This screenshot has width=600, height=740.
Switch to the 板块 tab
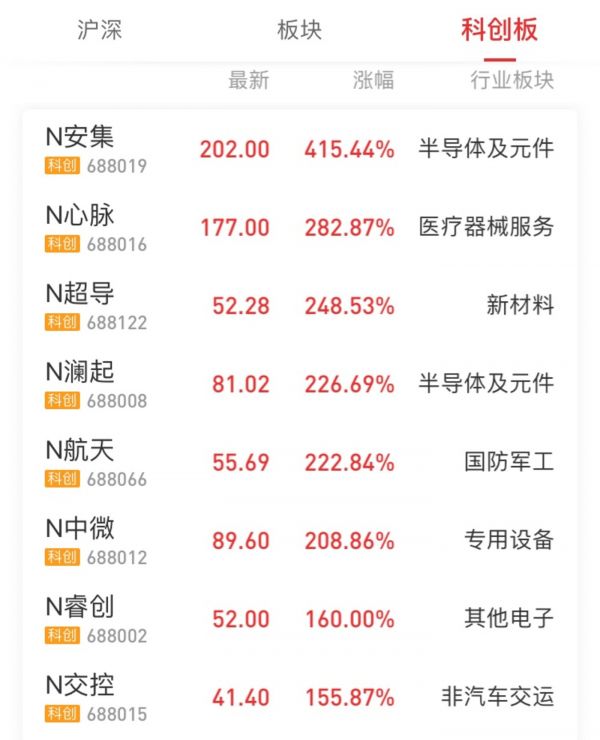[x=299, y=29]
